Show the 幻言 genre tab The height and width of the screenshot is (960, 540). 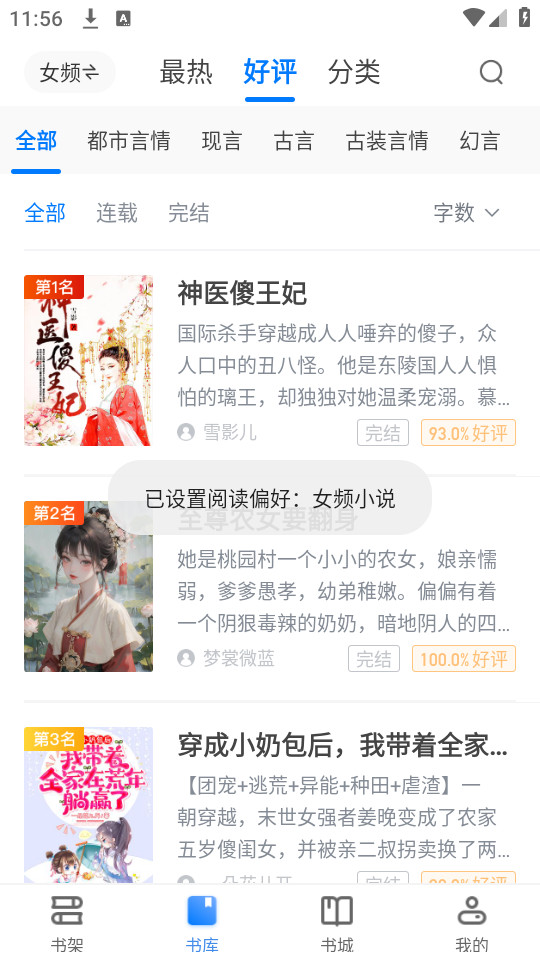[480, 141]
